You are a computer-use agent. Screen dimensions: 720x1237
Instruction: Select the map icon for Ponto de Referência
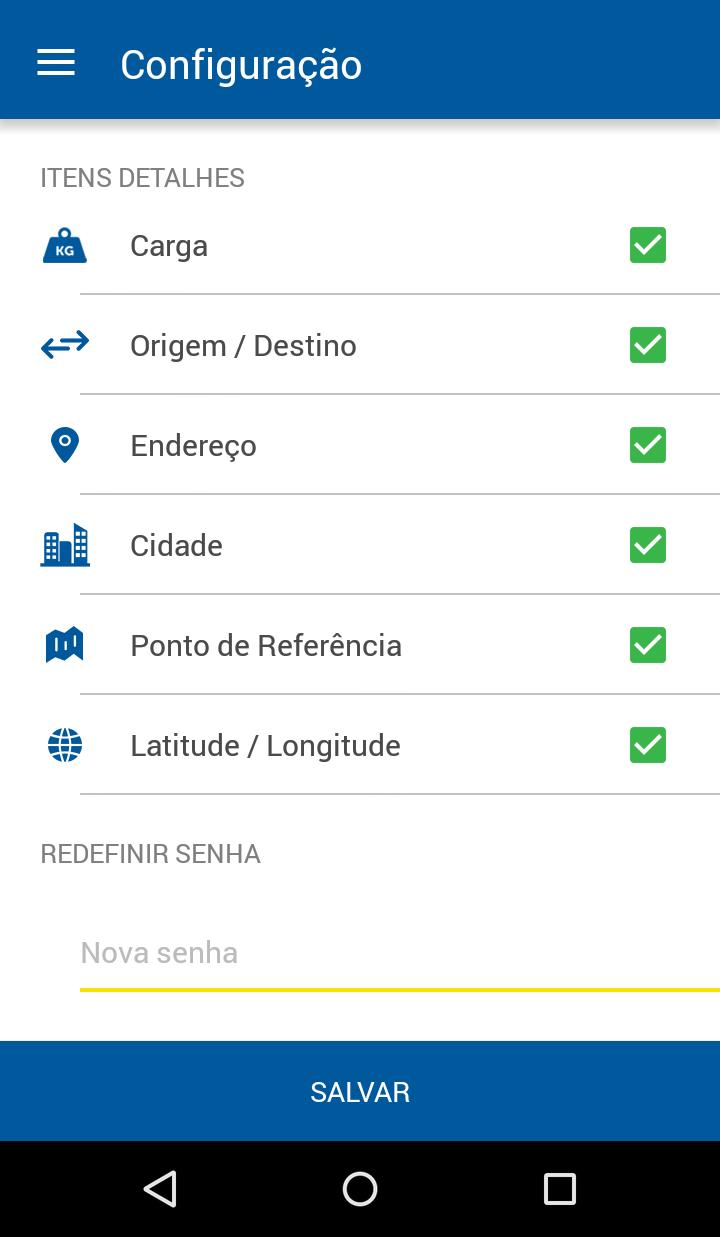(63, 645)
